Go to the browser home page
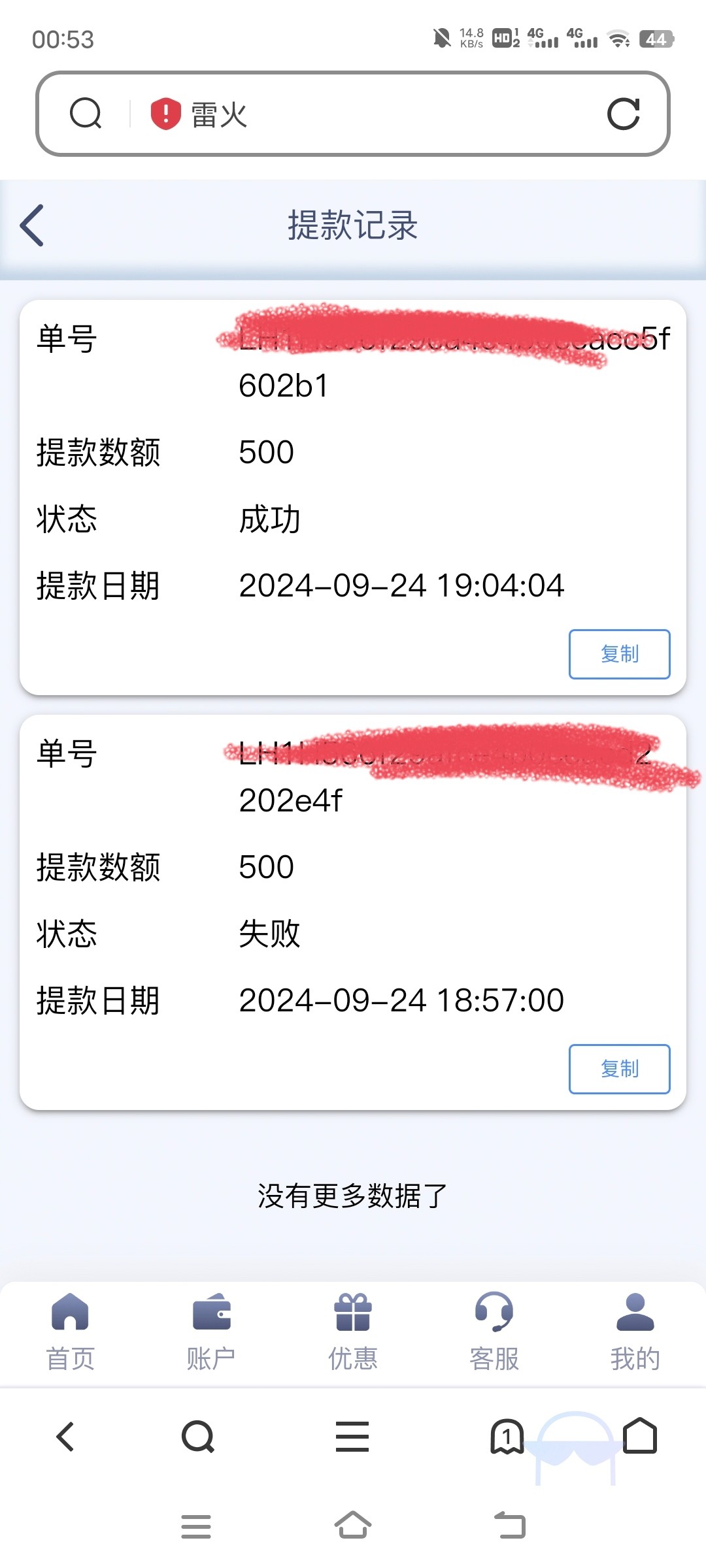706x1568 pixels. coord(640,1435)
